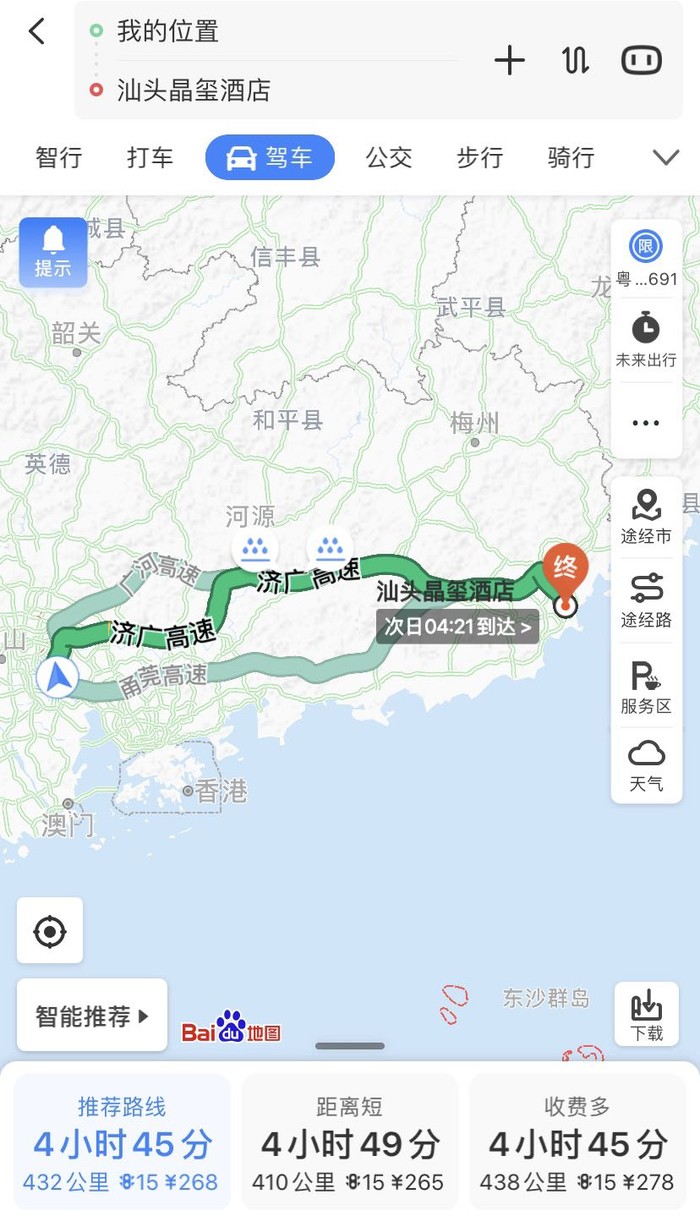Image resolution: width=700 pixels, height=1216 pixels.
Task: Expand more travel modes chevron
Action: [665, 158]
